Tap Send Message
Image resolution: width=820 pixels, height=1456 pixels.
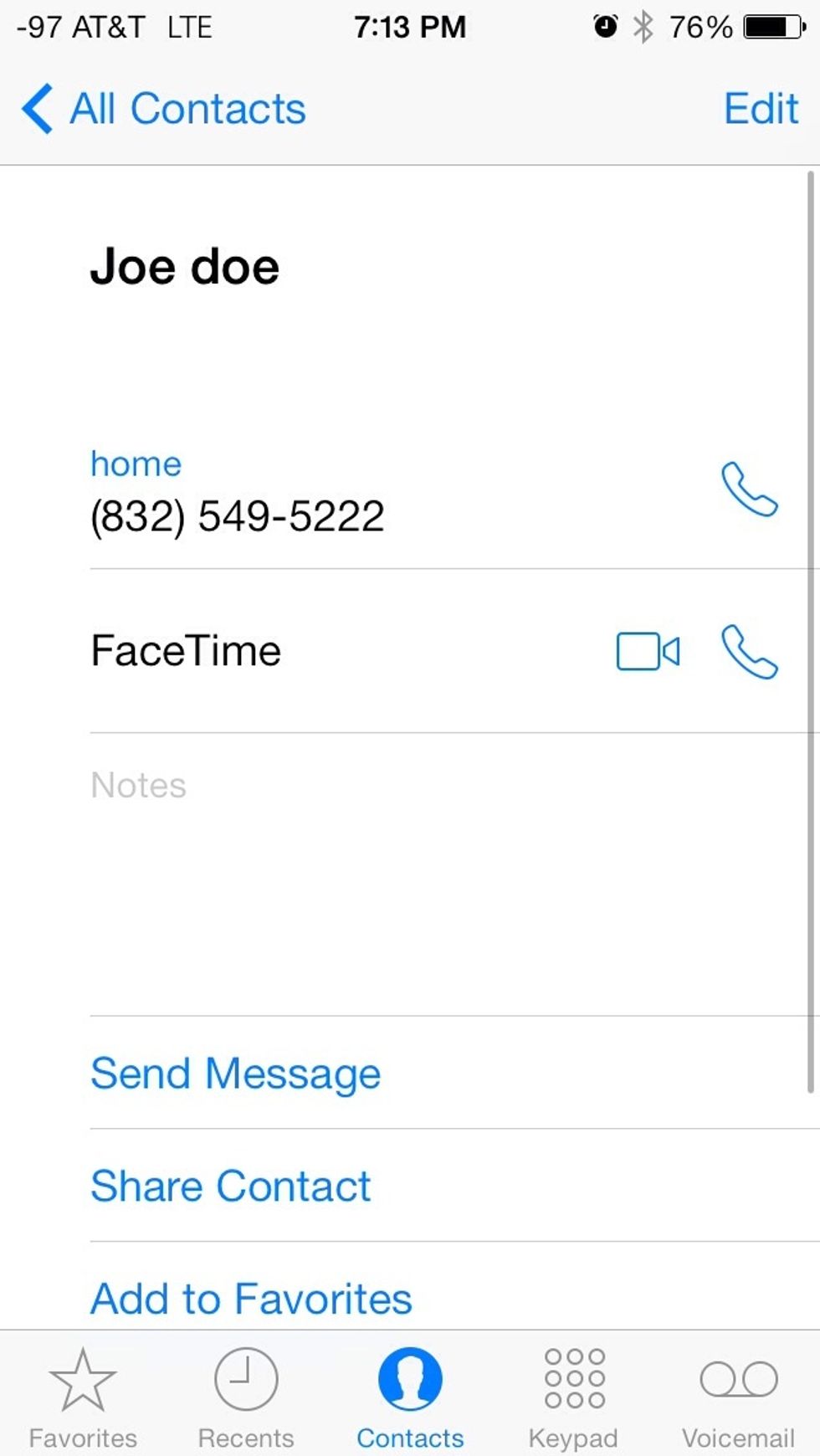(235, 1074)
